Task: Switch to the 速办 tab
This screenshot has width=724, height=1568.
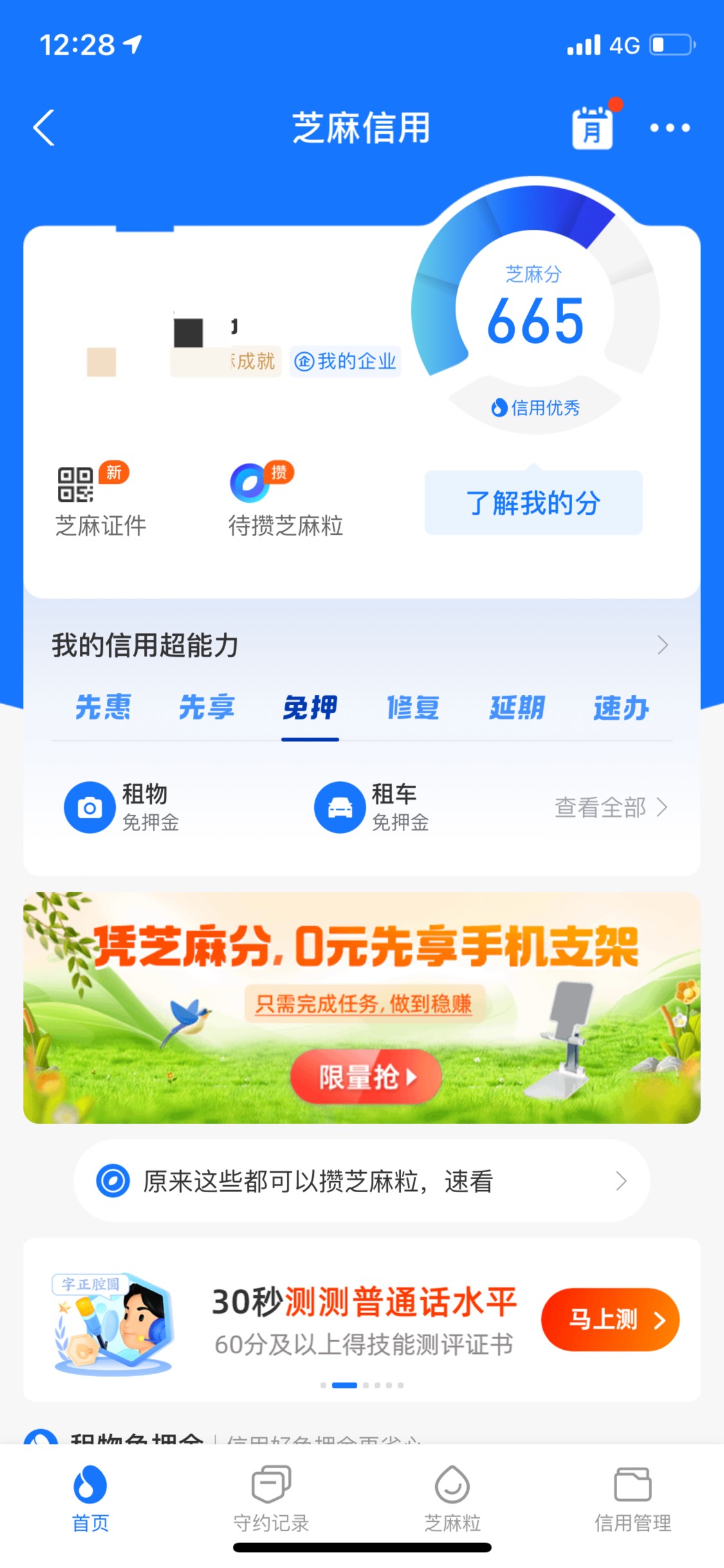Action: click(620, 708)
